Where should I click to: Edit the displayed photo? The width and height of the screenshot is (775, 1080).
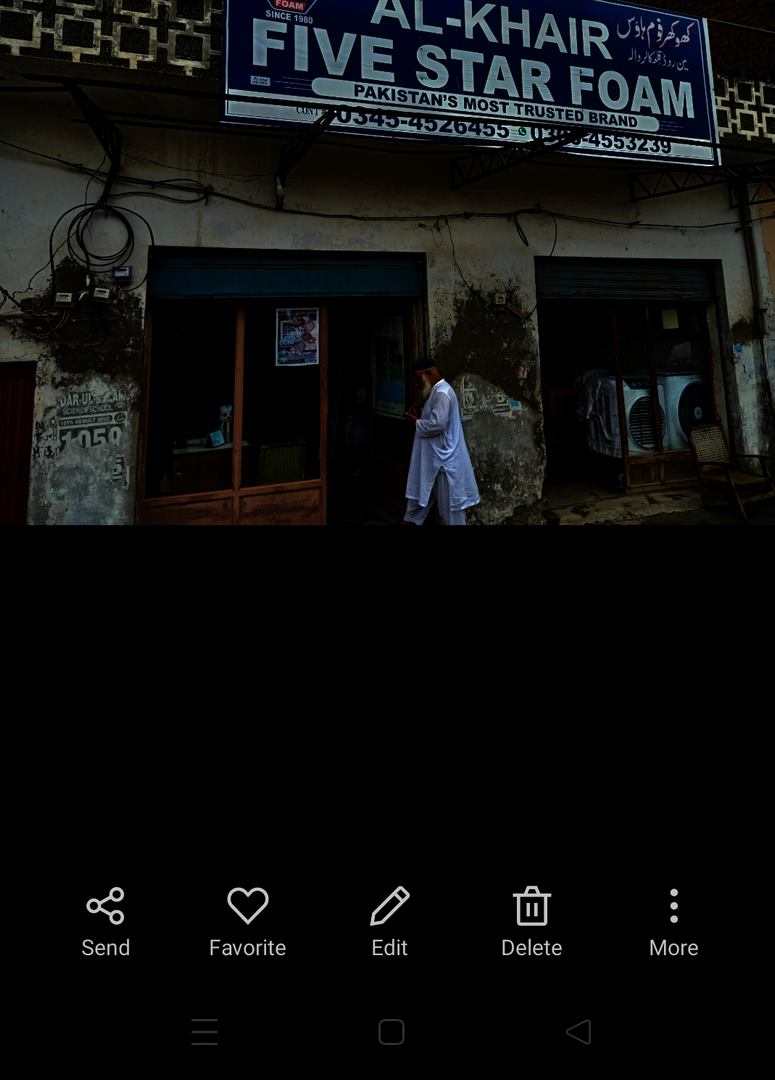pyautogui.click(x=389, y=921)
